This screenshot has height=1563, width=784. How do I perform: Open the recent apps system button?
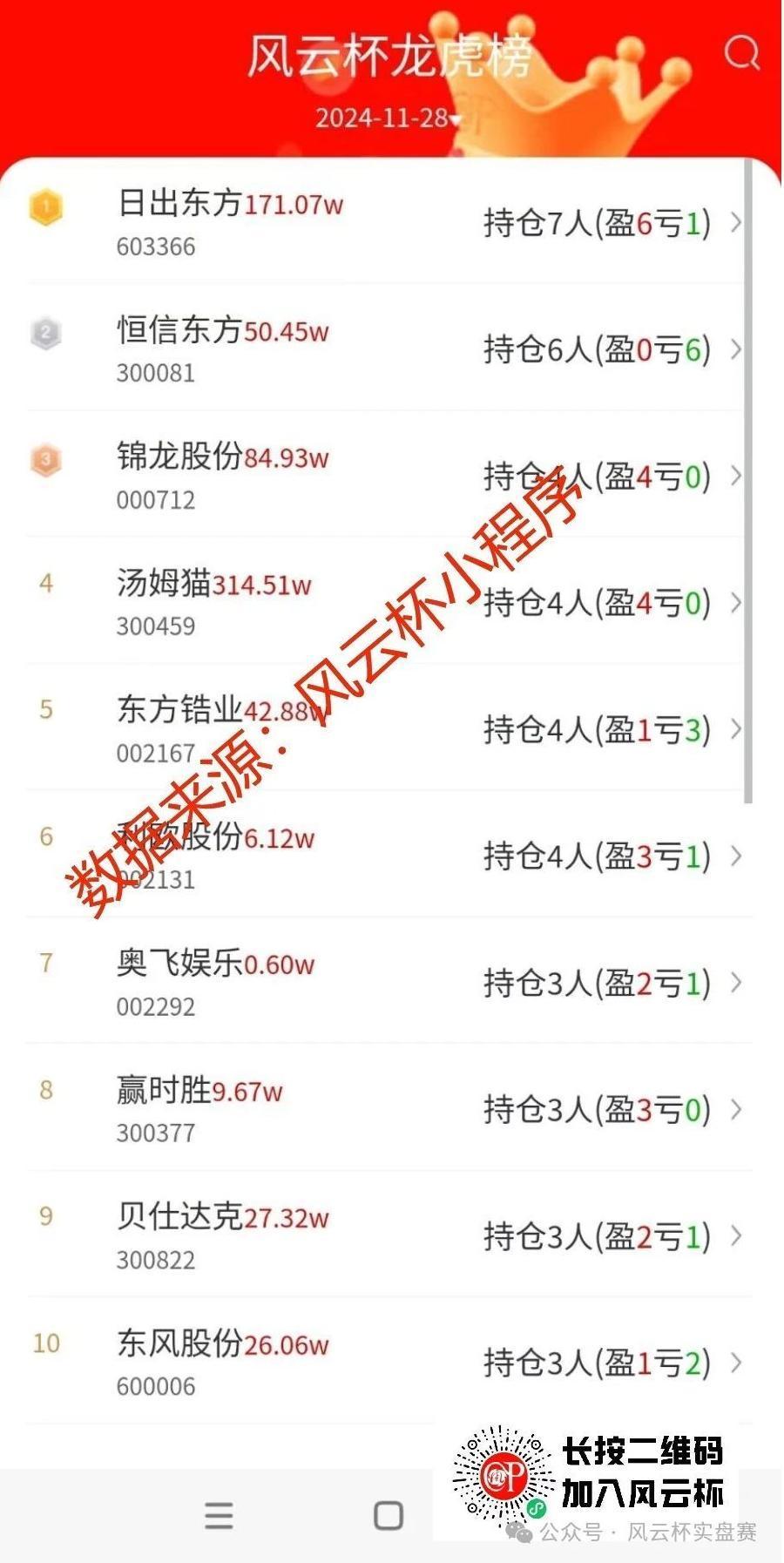tap(219, 1515)
